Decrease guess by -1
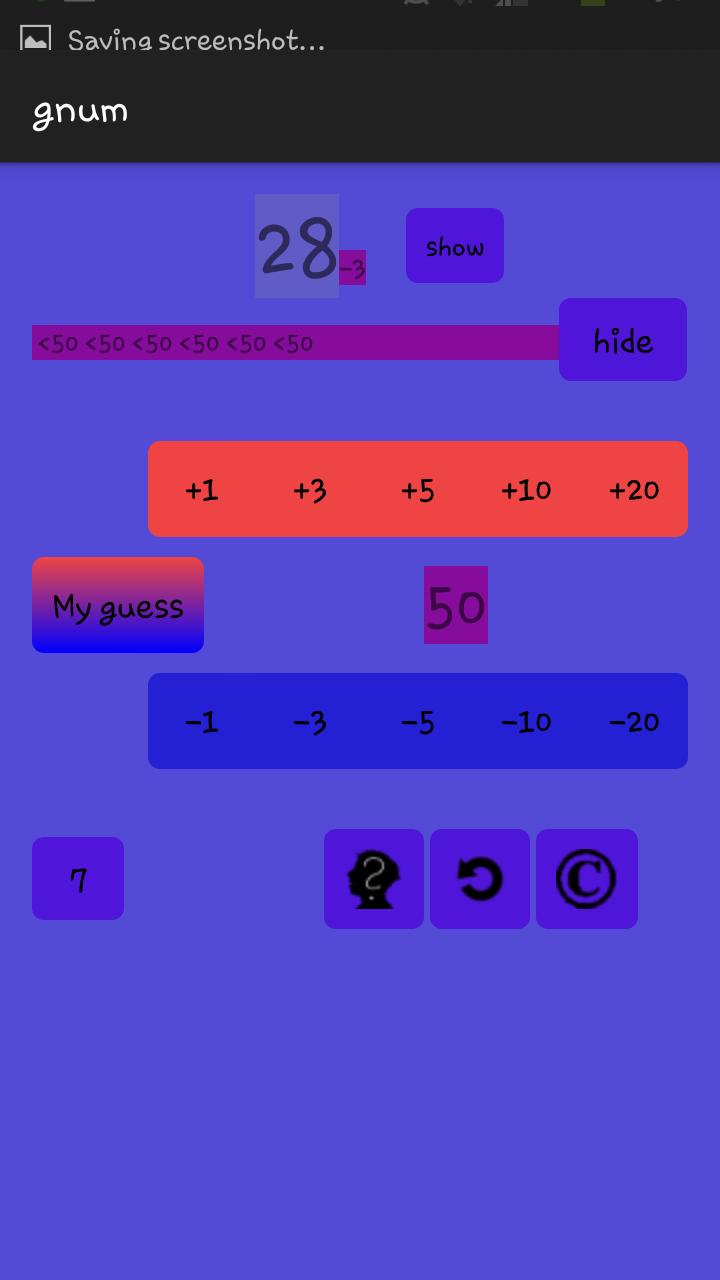 point(202,721)
